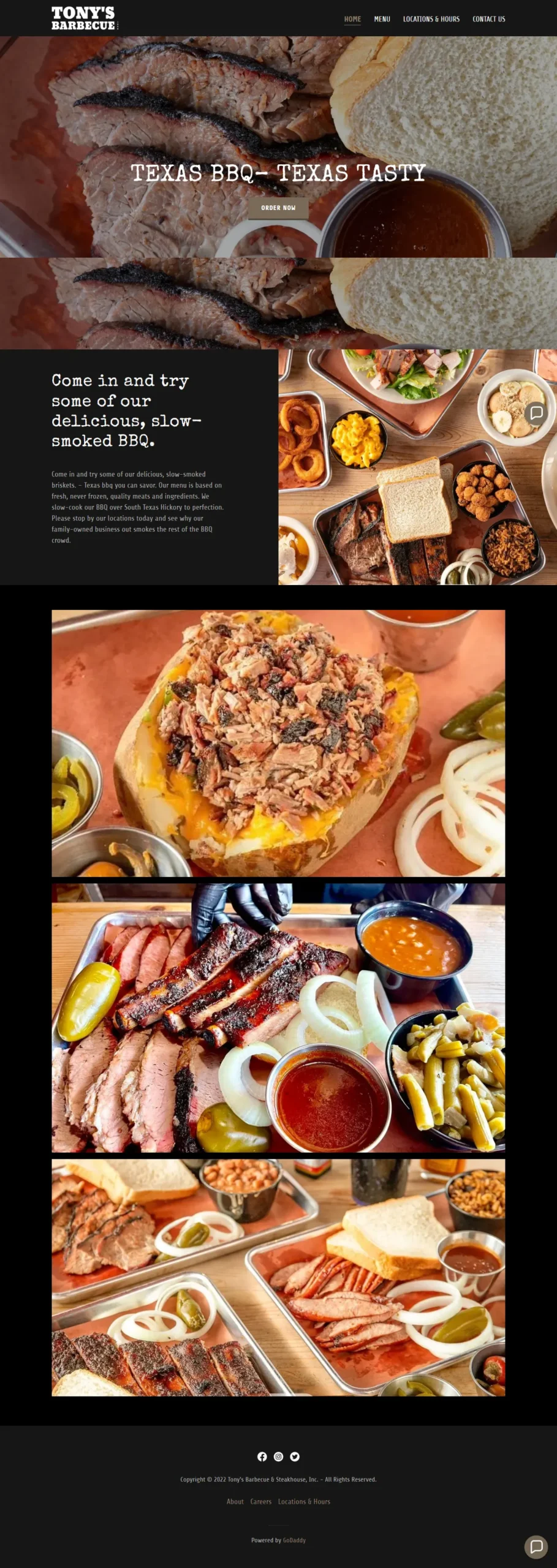Open the Twitter profile icon
This screenshot has height=1568, width=557.
(x=295, y=1457)
